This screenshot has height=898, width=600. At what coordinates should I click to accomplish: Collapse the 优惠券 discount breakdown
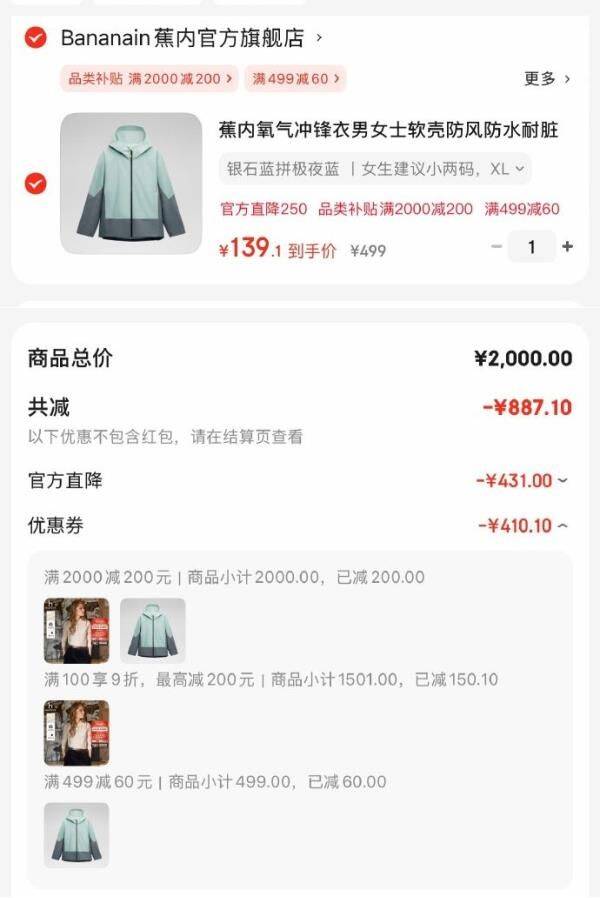(x=523, y=526)
